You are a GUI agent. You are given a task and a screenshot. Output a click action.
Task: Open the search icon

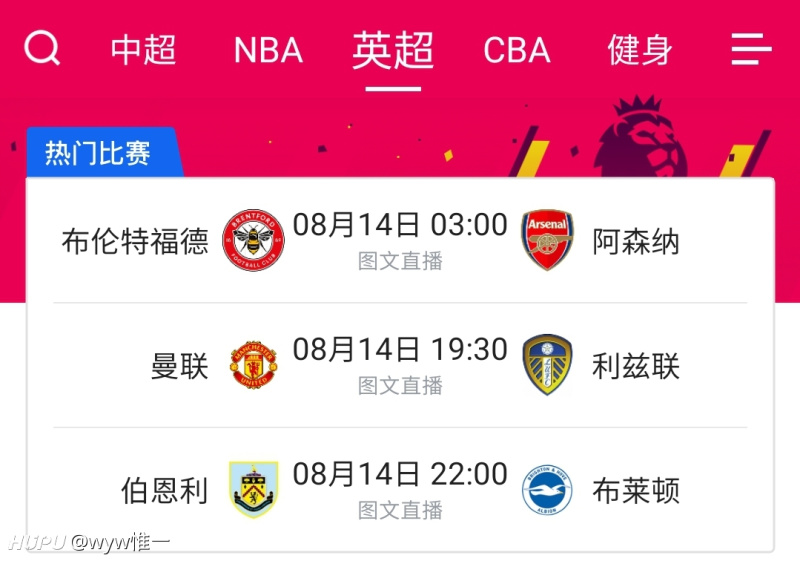(42, 47)
